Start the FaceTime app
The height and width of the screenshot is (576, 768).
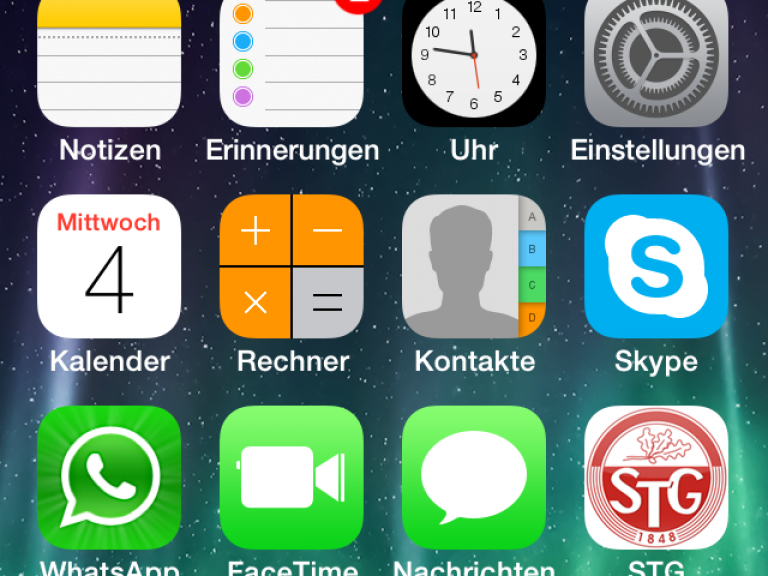click(x=292, y=478)
